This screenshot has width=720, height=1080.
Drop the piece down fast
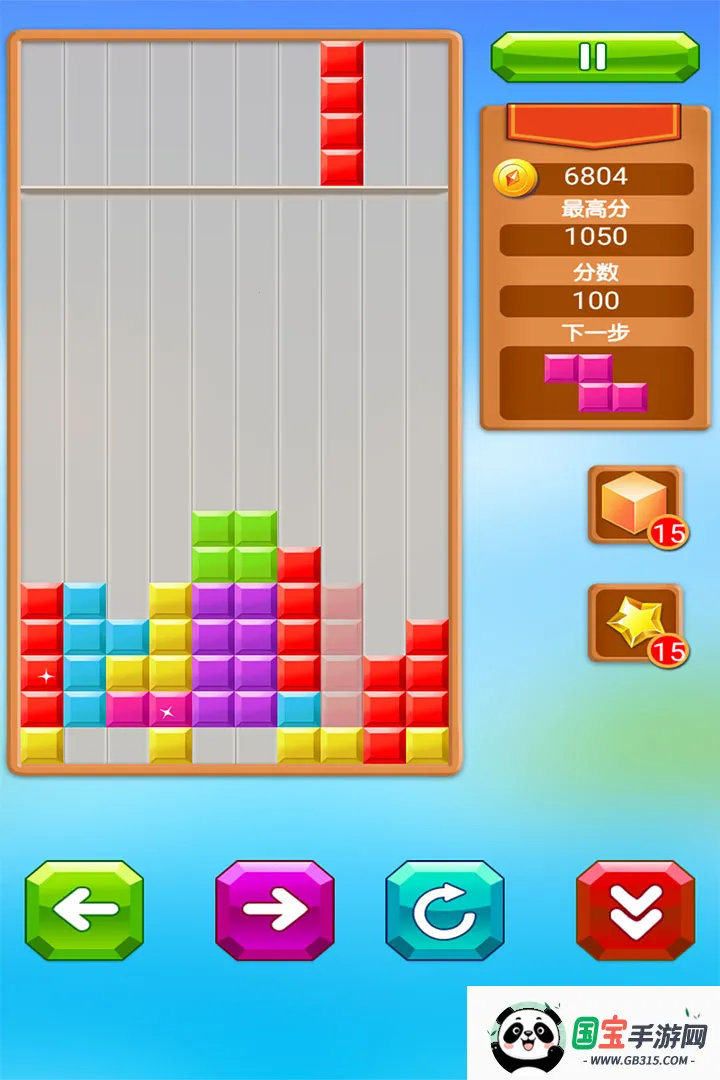pos(635,910)
